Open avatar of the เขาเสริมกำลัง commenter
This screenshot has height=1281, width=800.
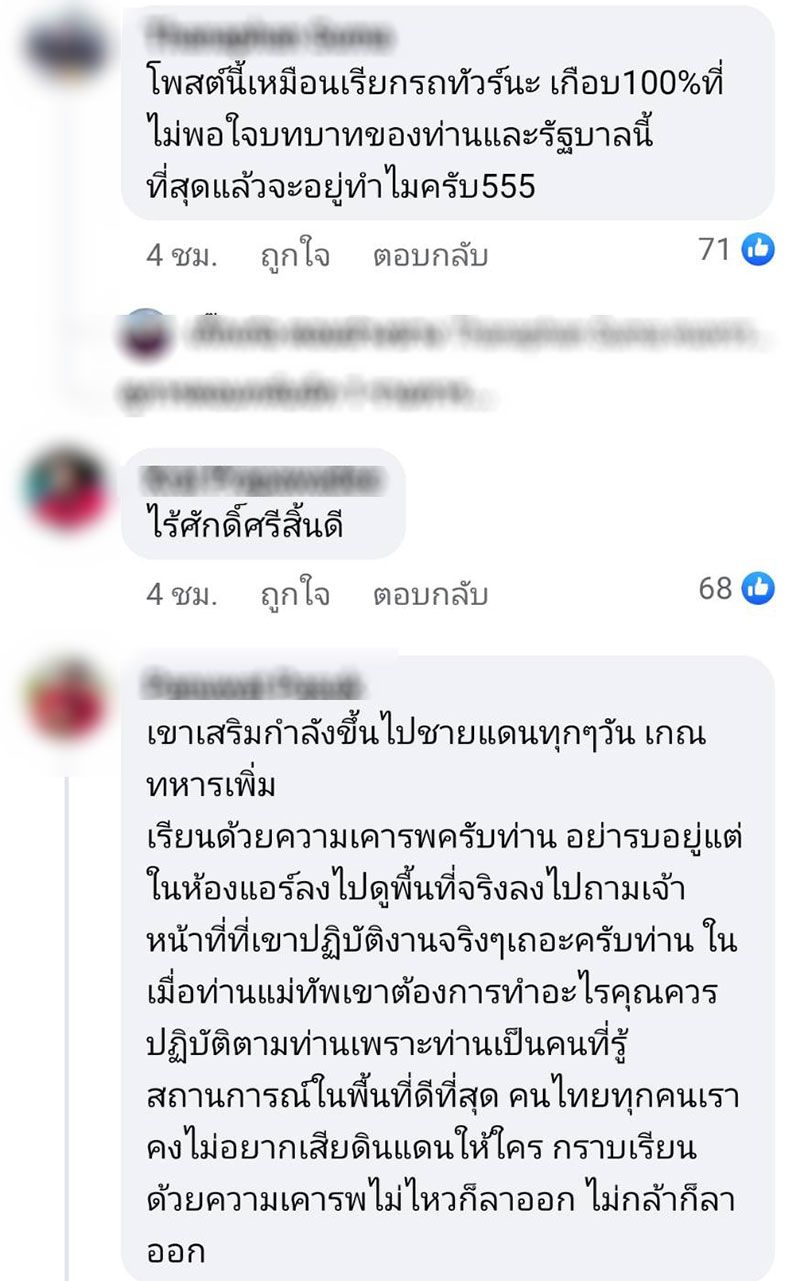(x=66, y=701)
